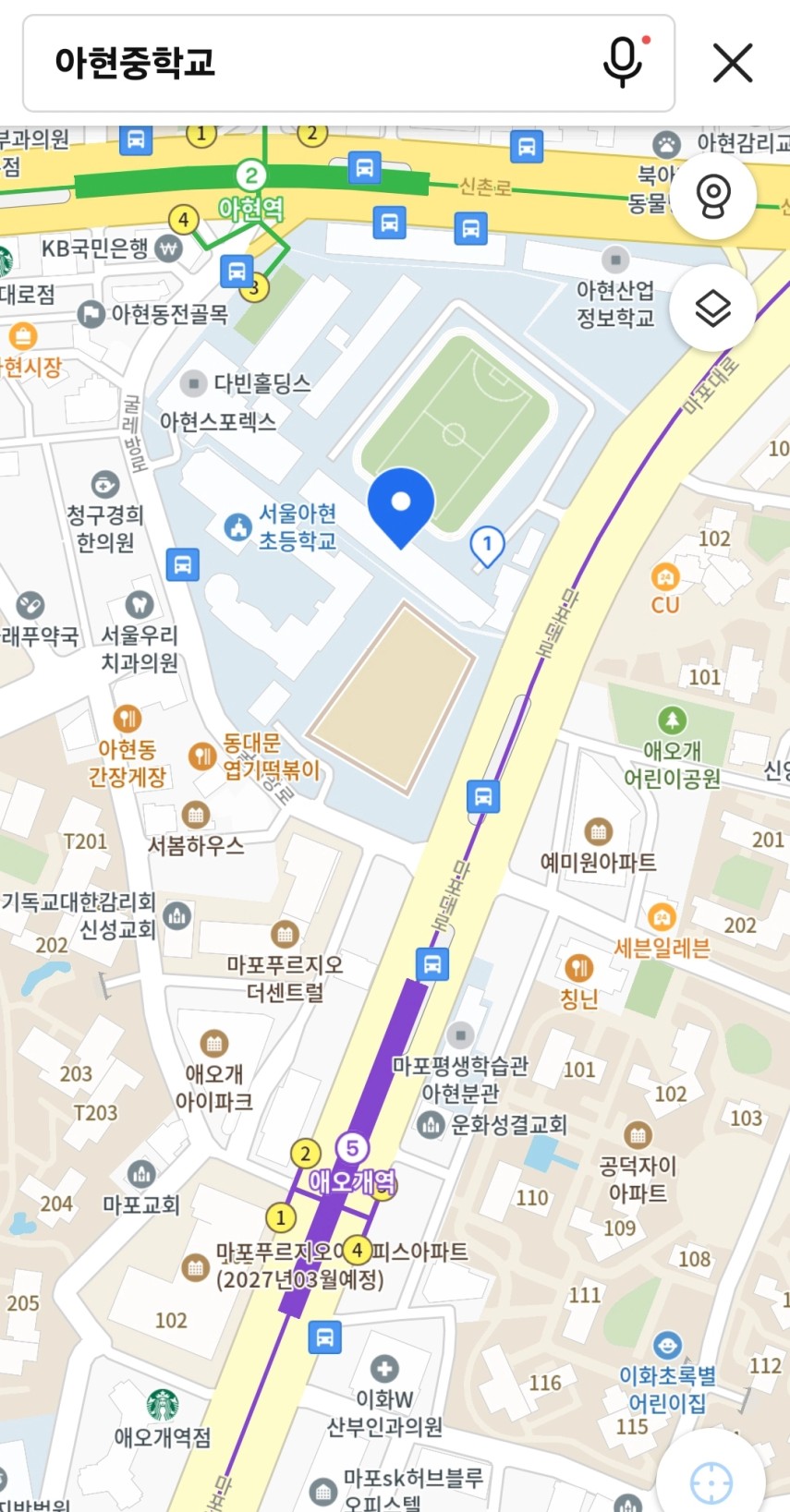Open the street view button
This screenshot has height=1512, width=790.
[x=712, y=197]
